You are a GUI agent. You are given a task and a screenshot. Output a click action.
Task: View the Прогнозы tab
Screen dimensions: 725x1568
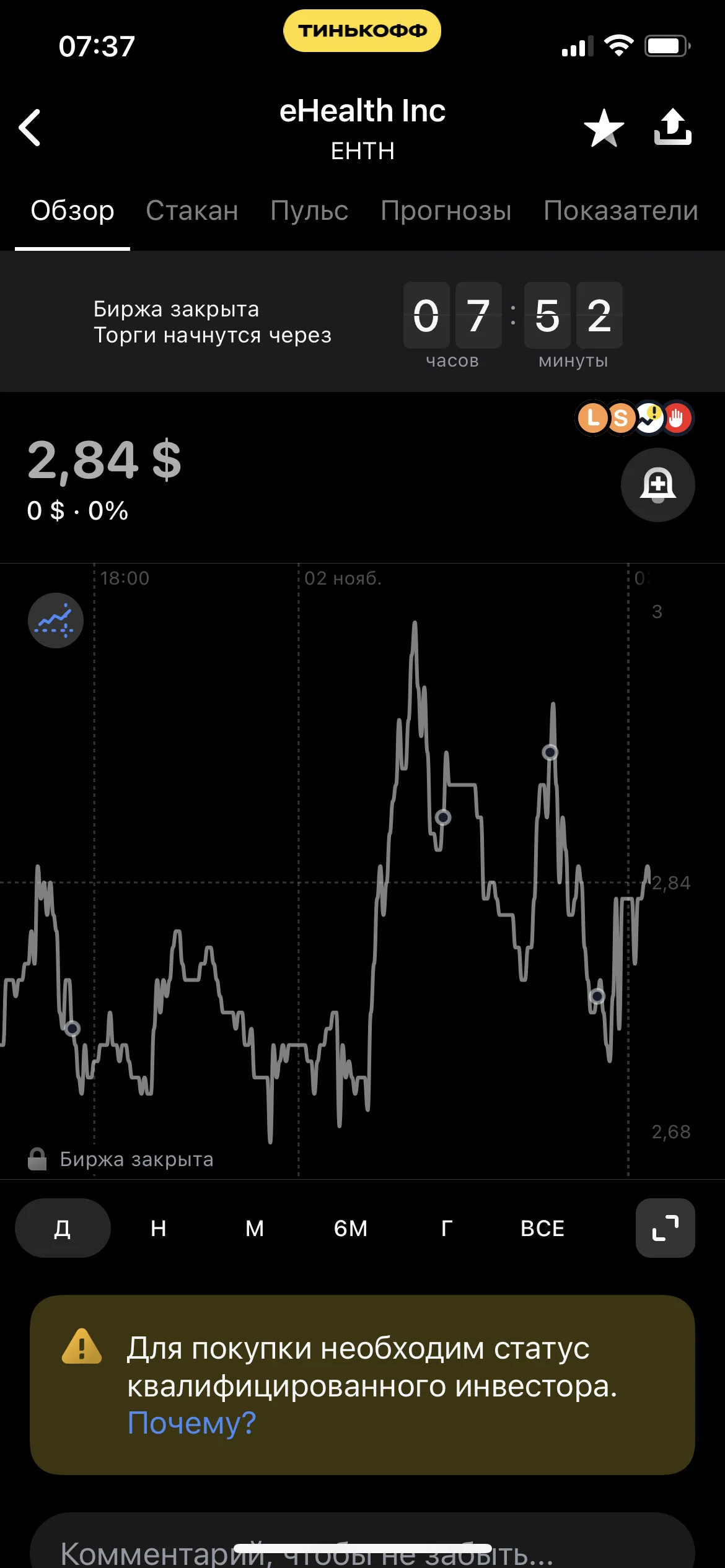click(446, 211)
